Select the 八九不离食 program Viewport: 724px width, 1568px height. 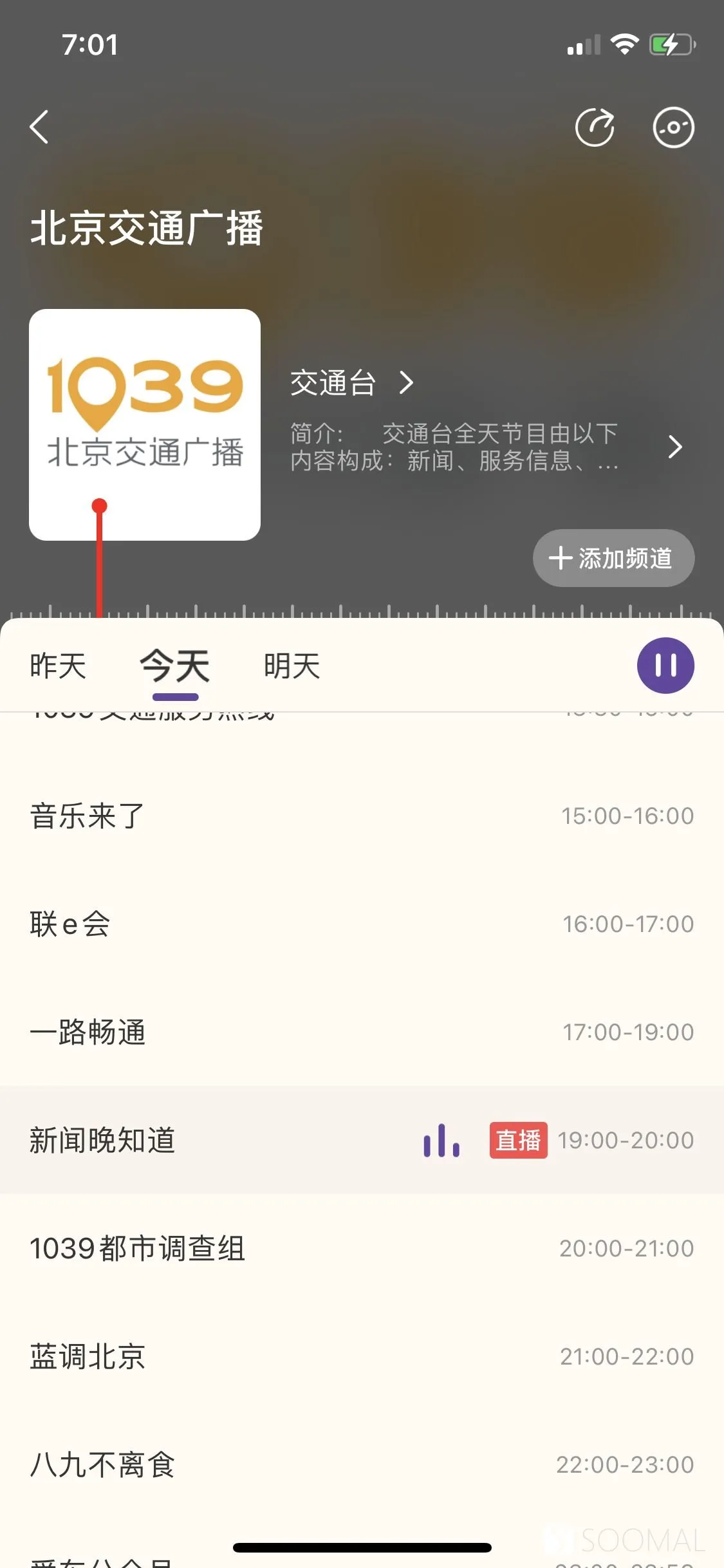(x=362, y=1465)
